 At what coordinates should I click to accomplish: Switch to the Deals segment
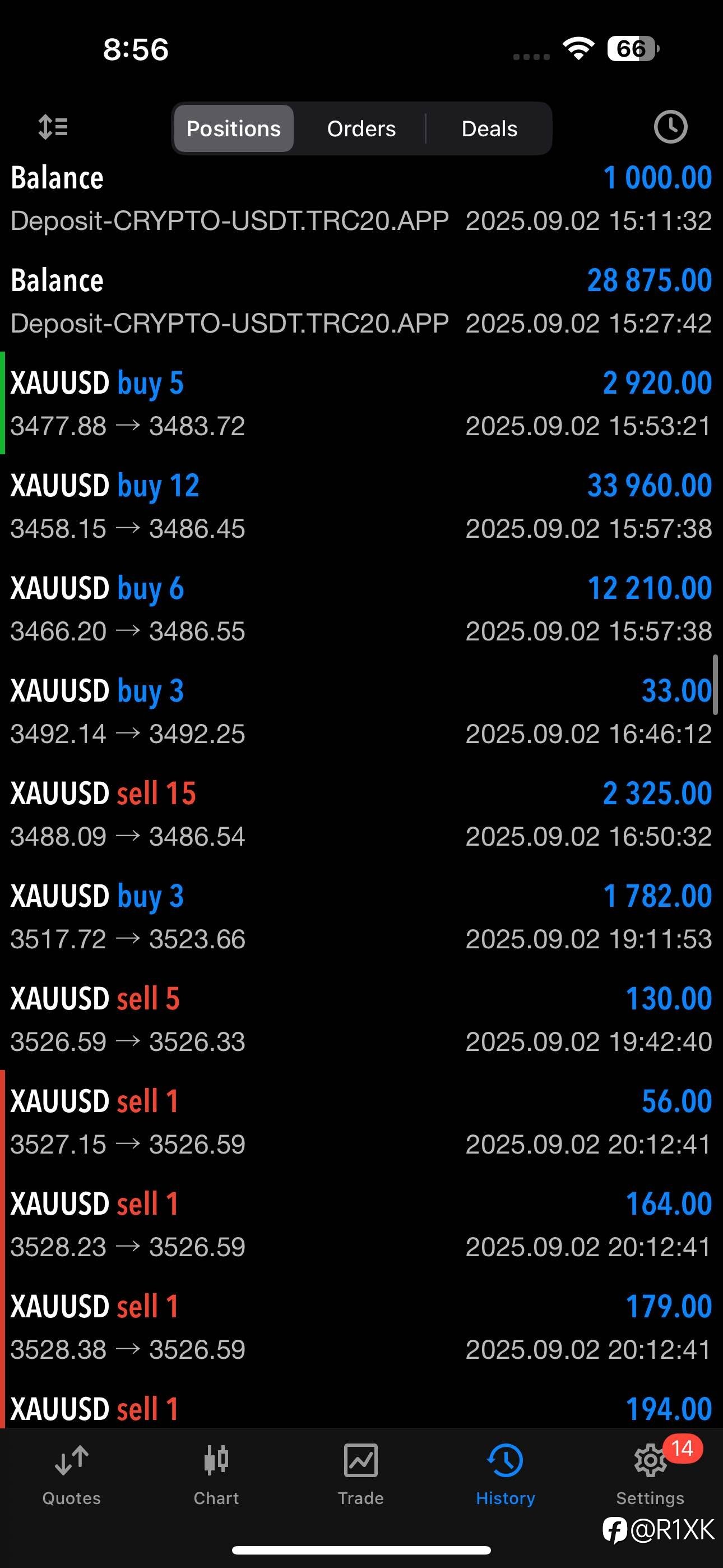pyautogui.click(x=489, y=128)
